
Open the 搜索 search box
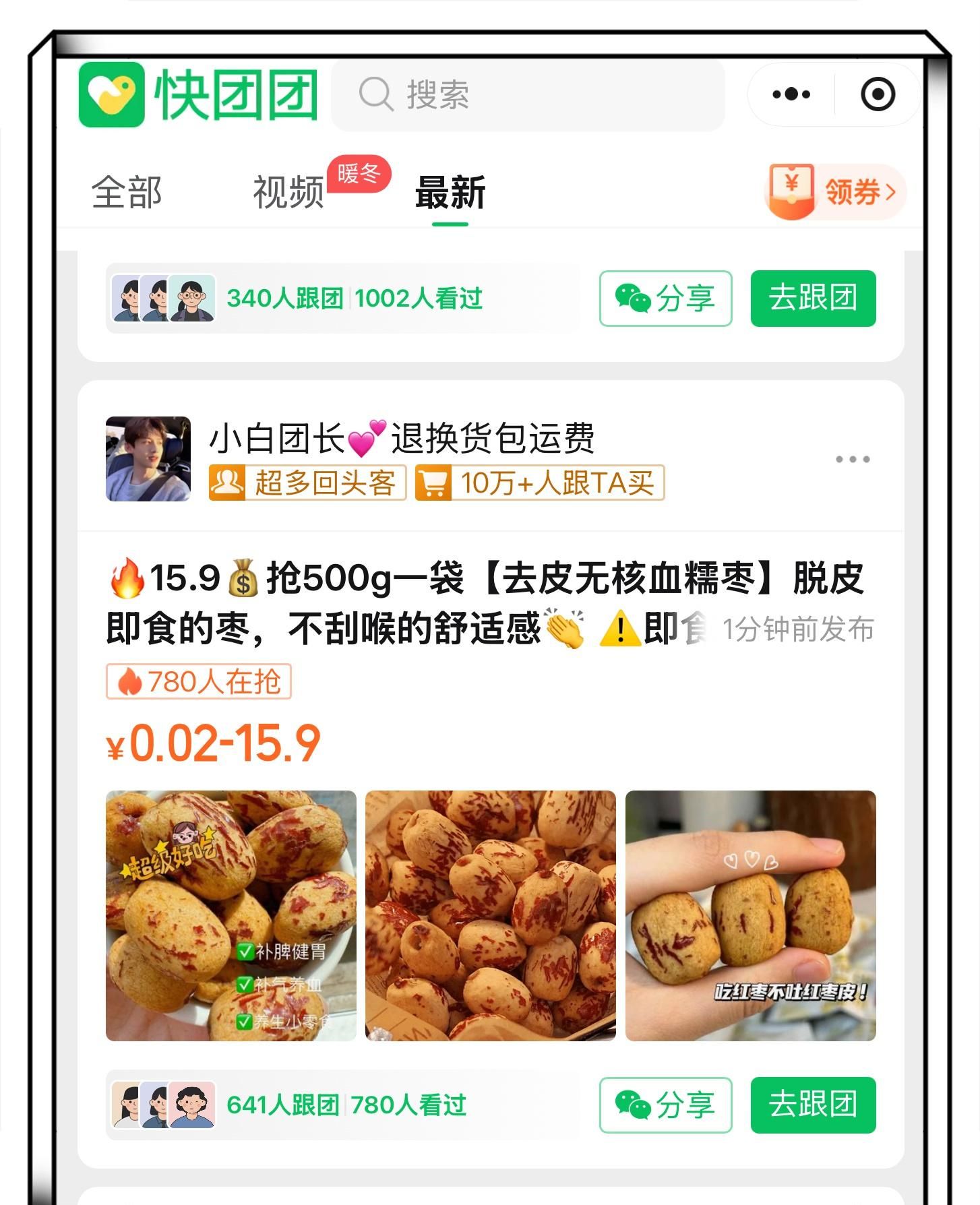click(x=527, y=94)
